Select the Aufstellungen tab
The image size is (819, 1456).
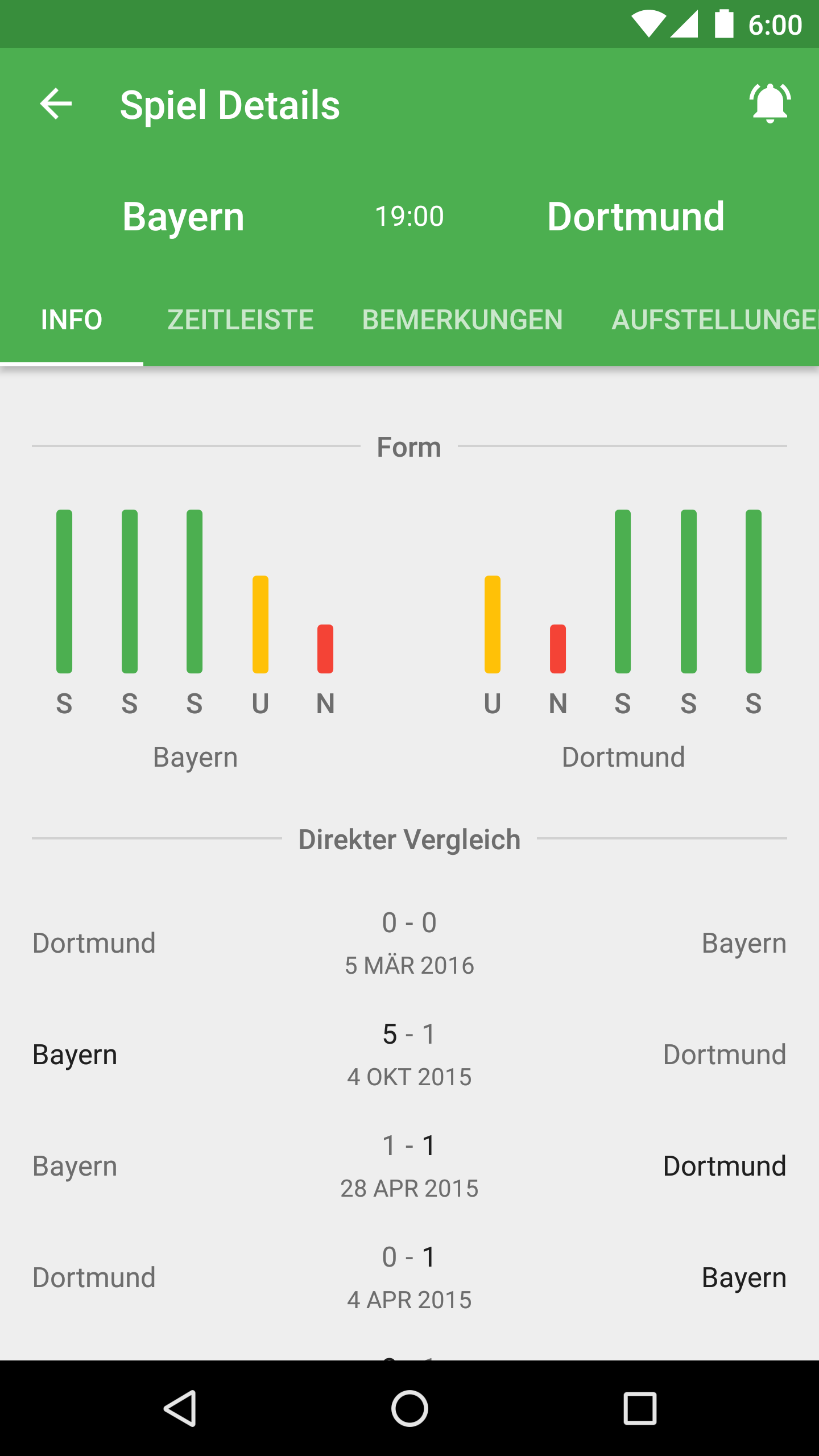714,320
